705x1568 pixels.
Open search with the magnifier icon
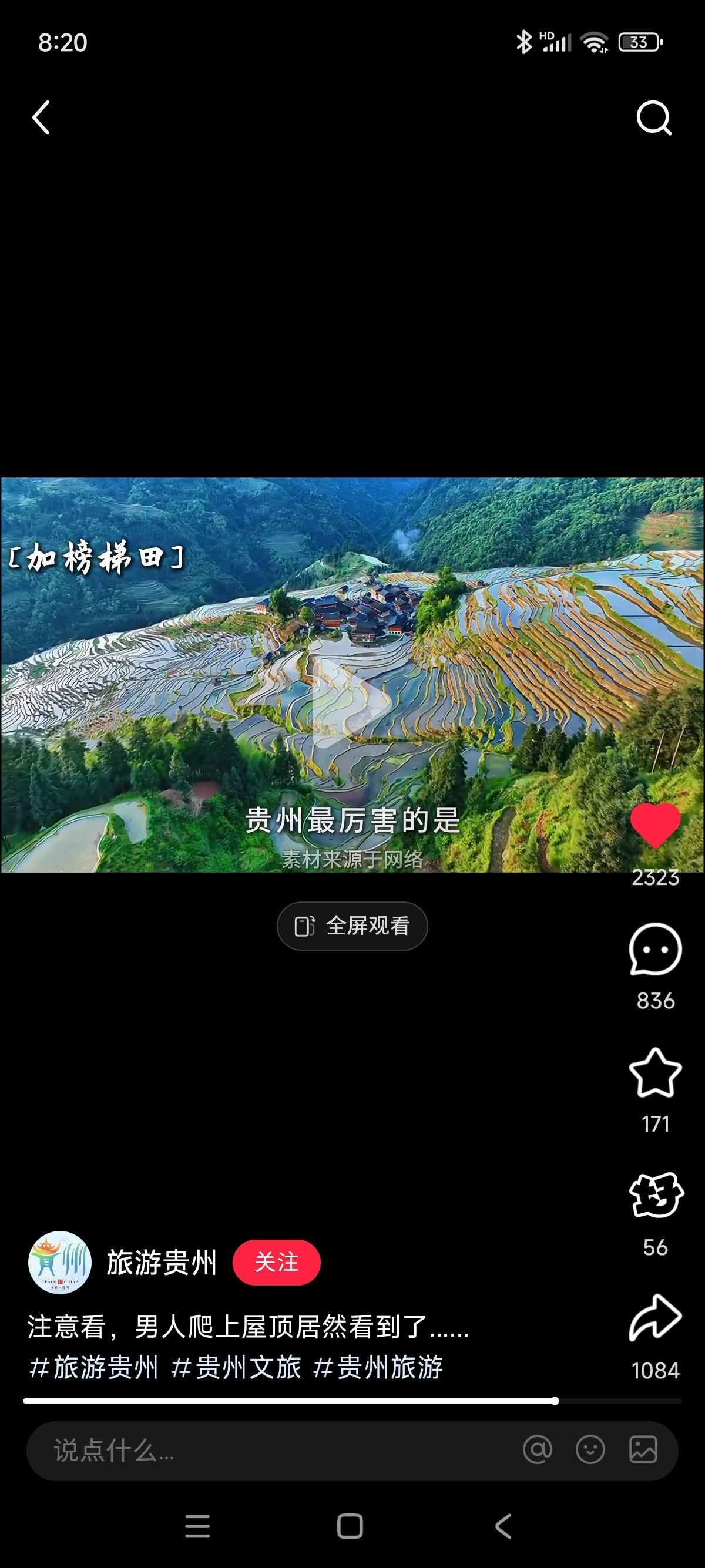(654, 117)
